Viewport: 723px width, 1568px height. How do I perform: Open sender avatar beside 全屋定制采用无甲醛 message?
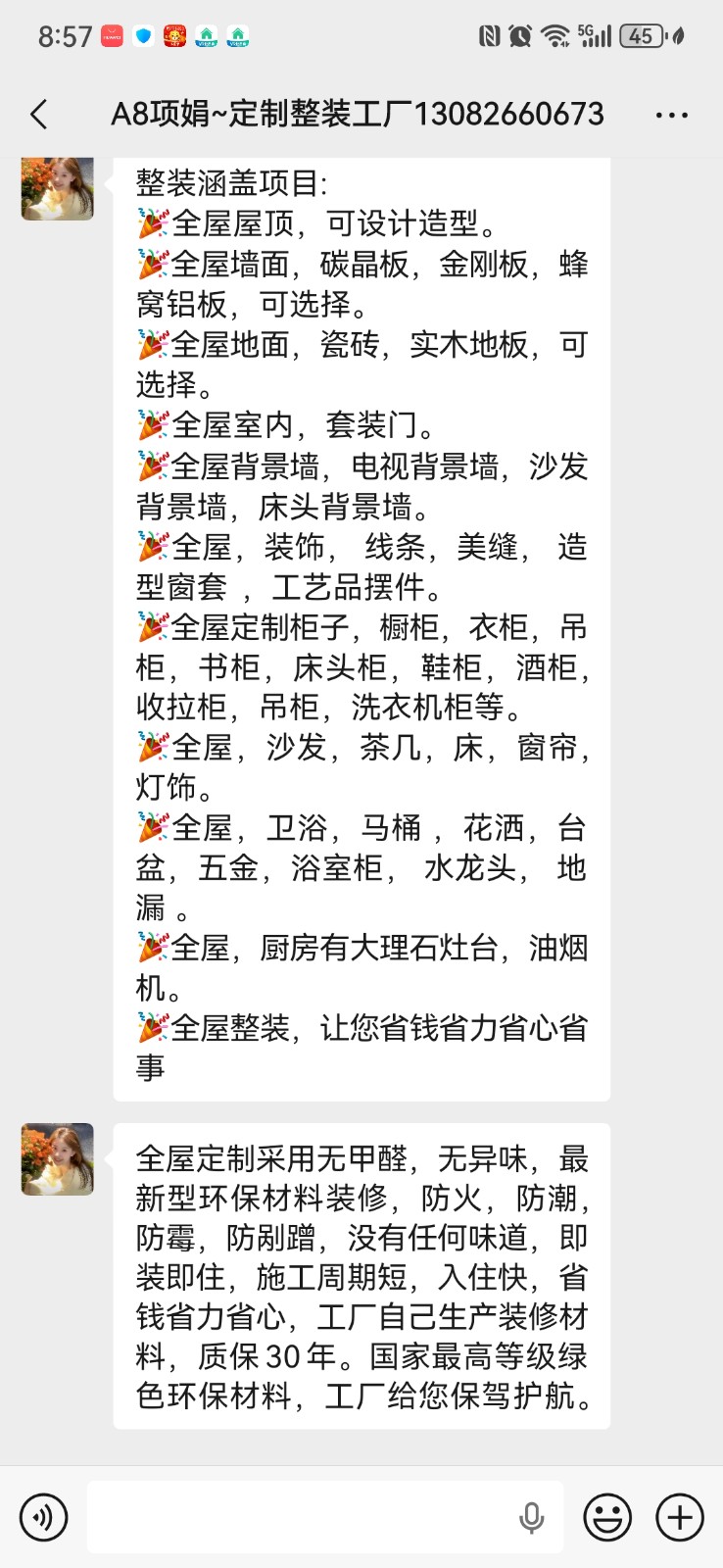58,1159
